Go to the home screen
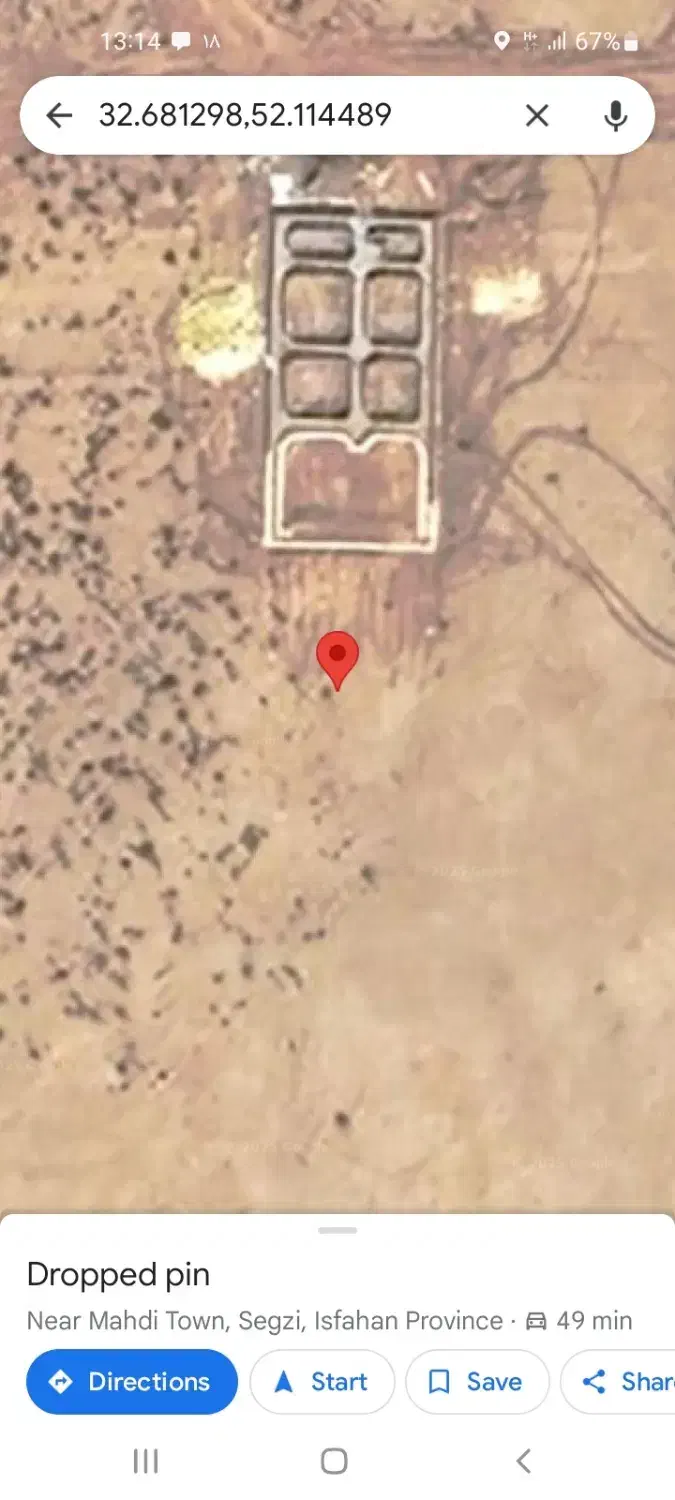 [x=334, y=1461]
